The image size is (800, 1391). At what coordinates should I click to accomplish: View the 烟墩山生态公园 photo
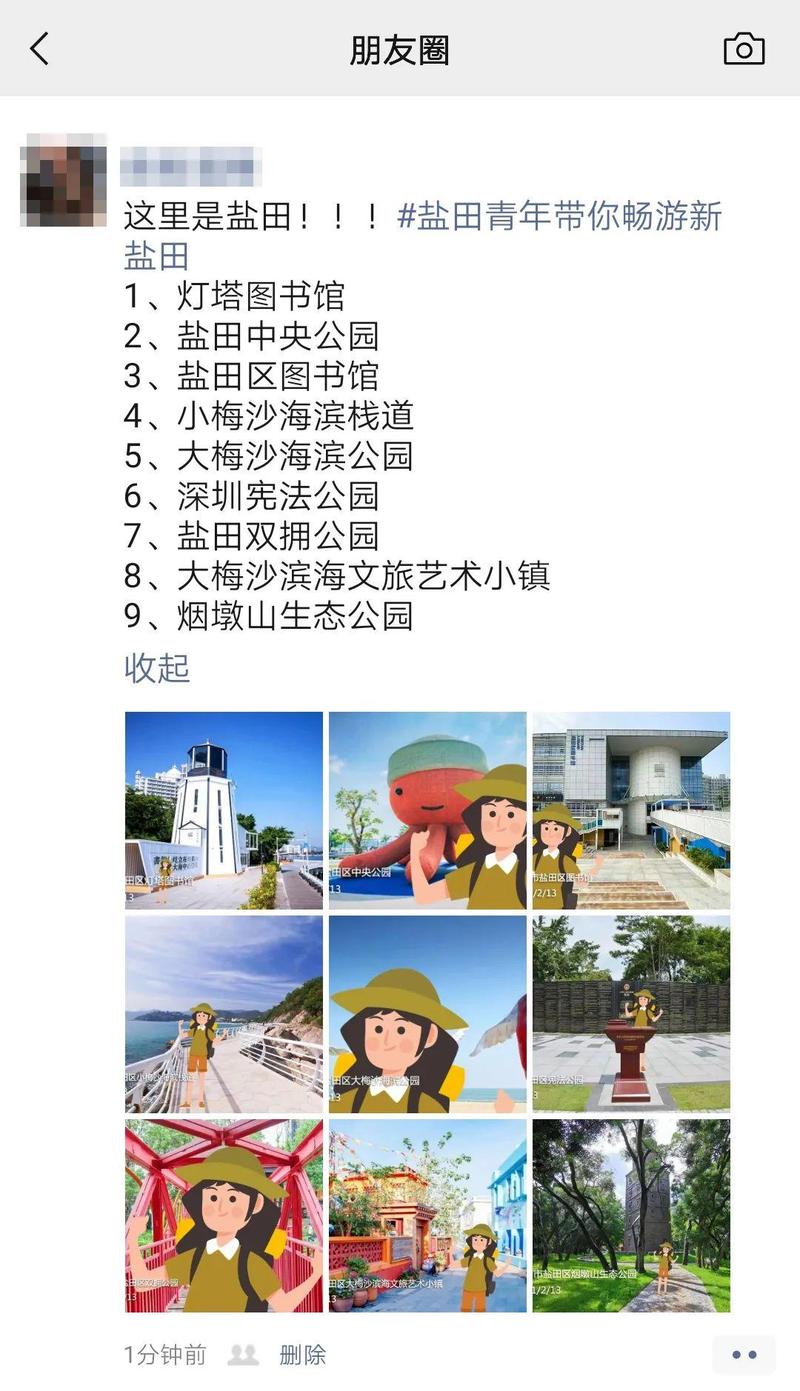tap(631, 1215)
